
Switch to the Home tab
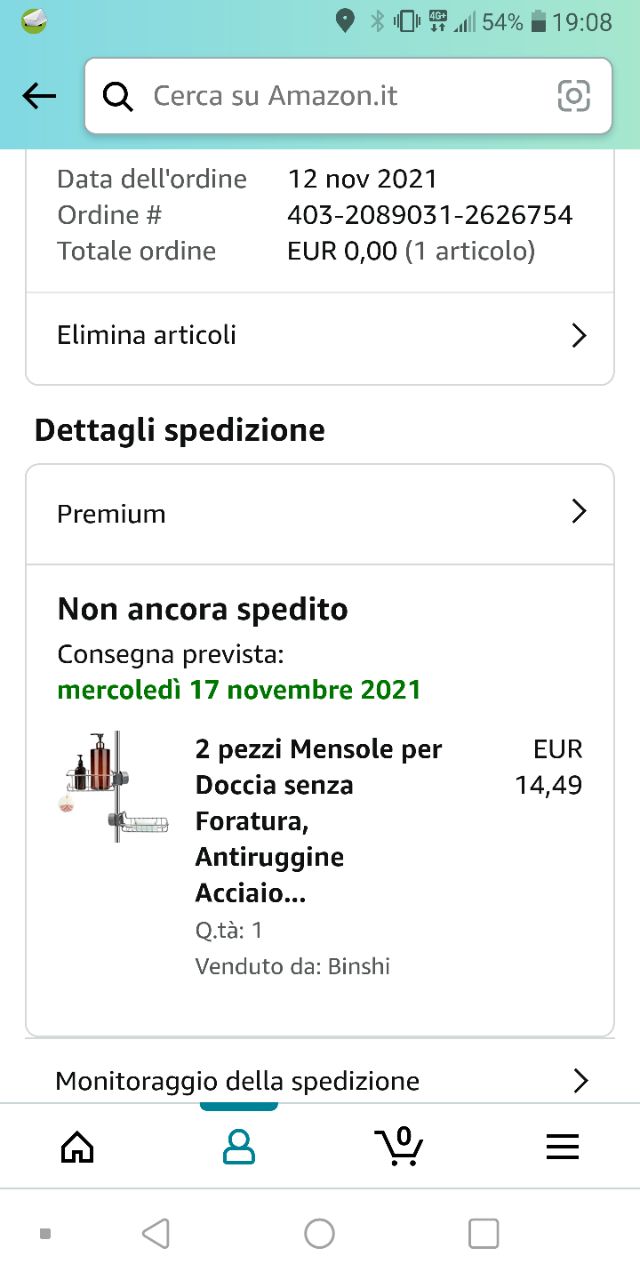pos(77,1147)
